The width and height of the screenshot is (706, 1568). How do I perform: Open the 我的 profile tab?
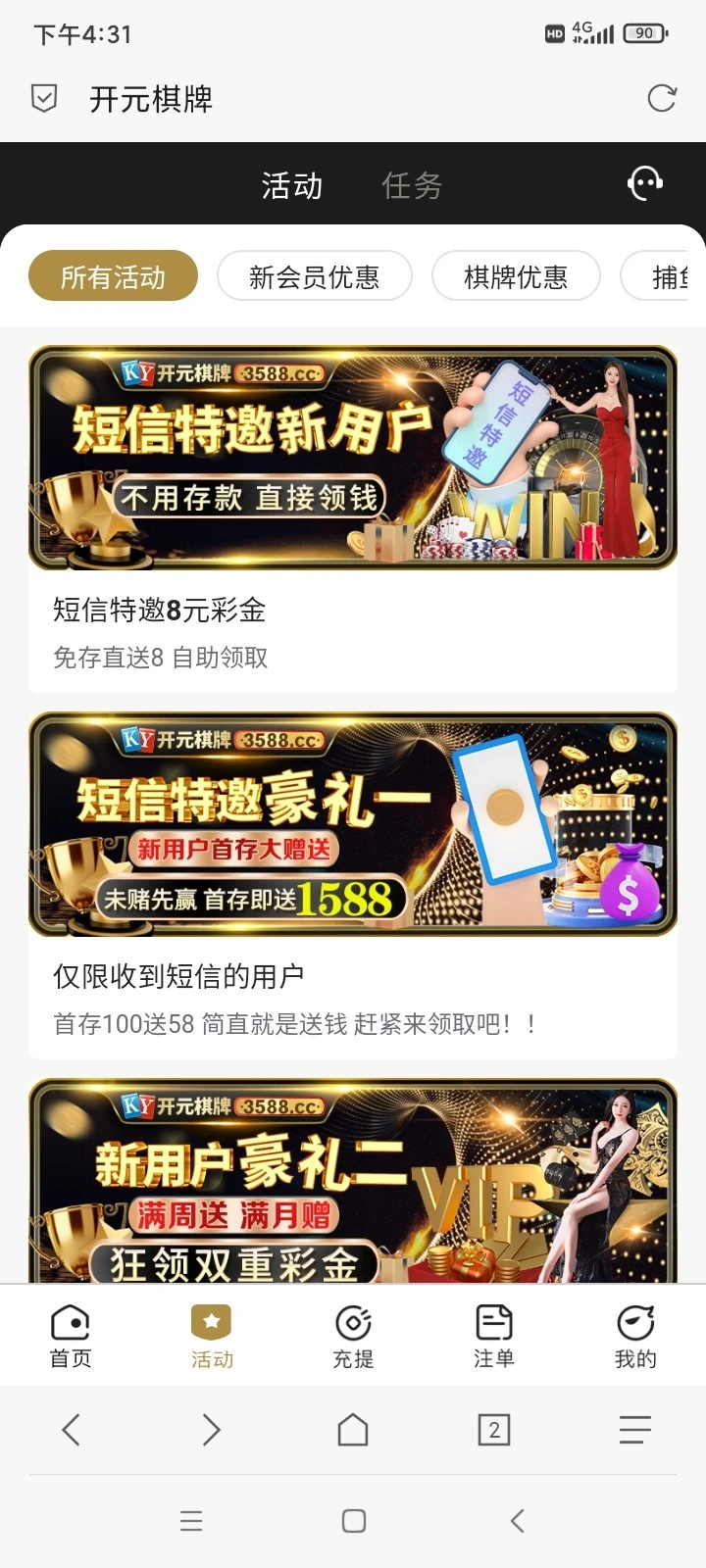pyautogui.click(x=635, y=1335)
